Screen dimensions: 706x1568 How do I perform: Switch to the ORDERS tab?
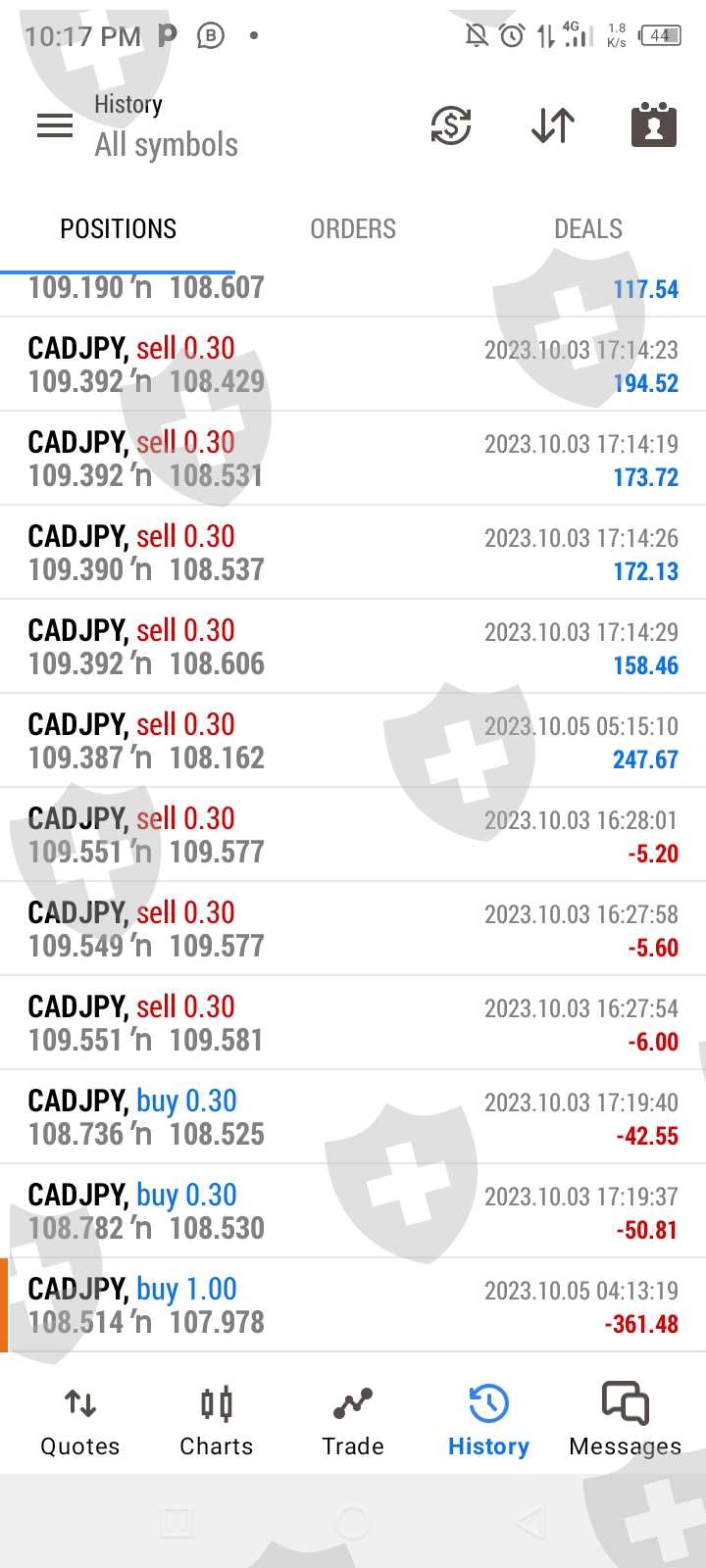[x=353, y=229]
